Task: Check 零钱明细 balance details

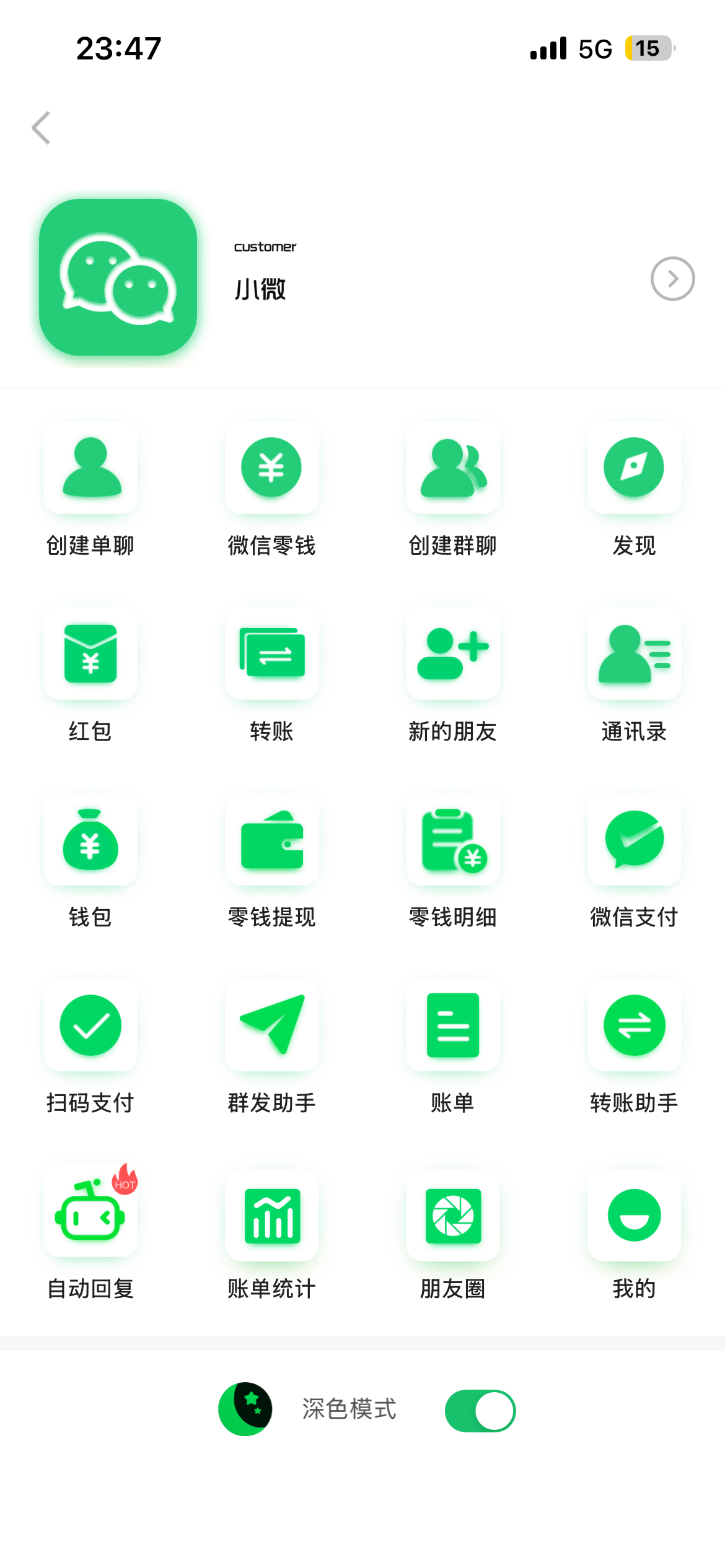Action: coord(453,839)
